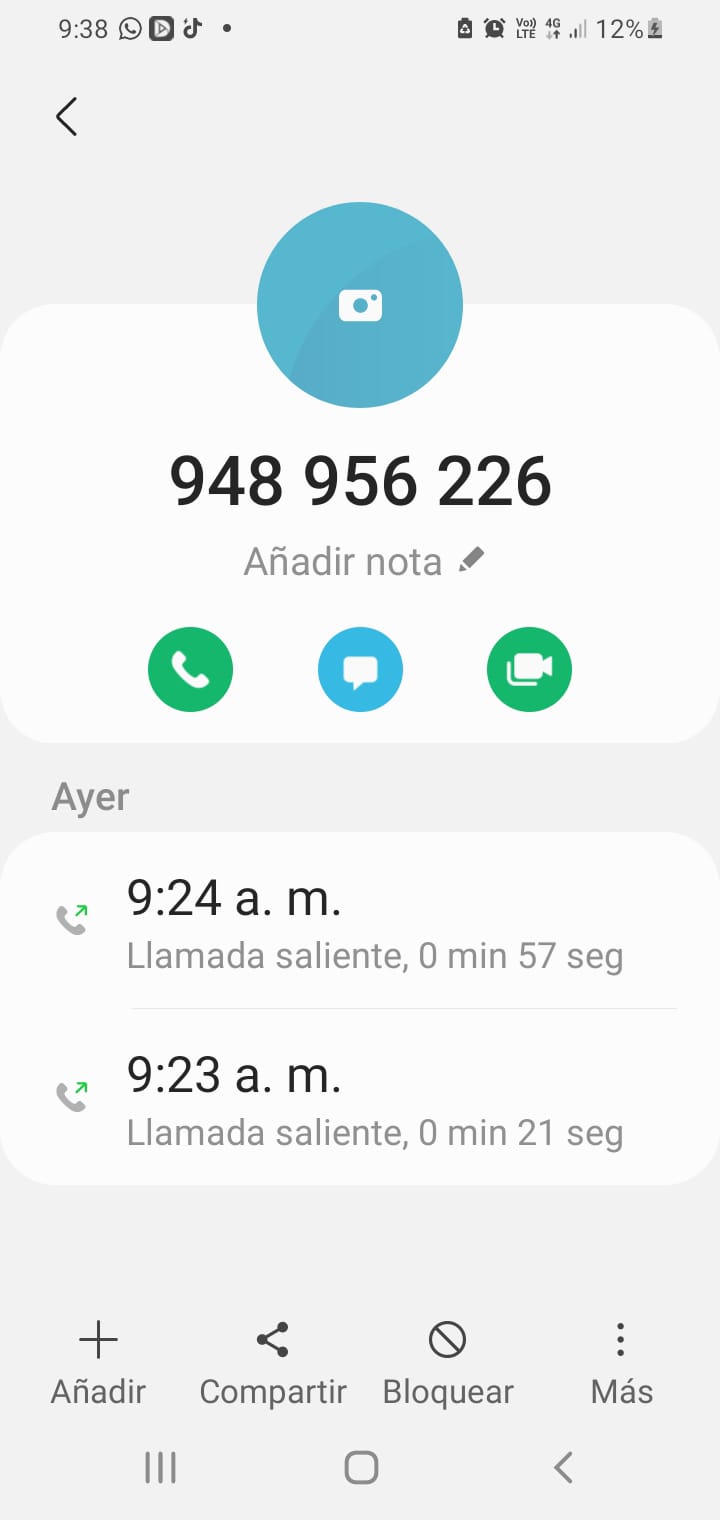Screen dimensions: 720x1520
Task: Start a video call with this number
Action: pyautogui.click(x=529, y=669)
